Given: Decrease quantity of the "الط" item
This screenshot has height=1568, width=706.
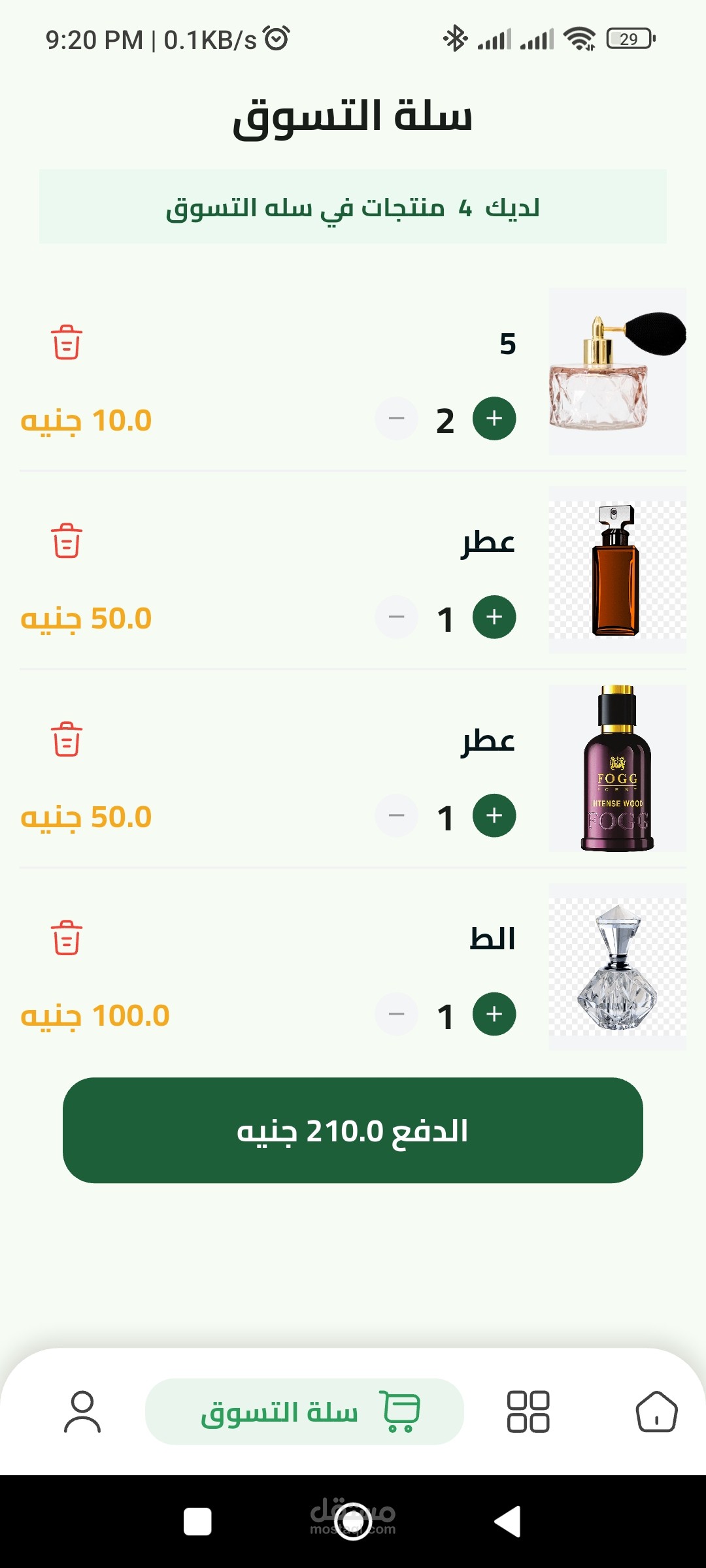Looking at the screenshot, I should click(x=396, y=1014).
